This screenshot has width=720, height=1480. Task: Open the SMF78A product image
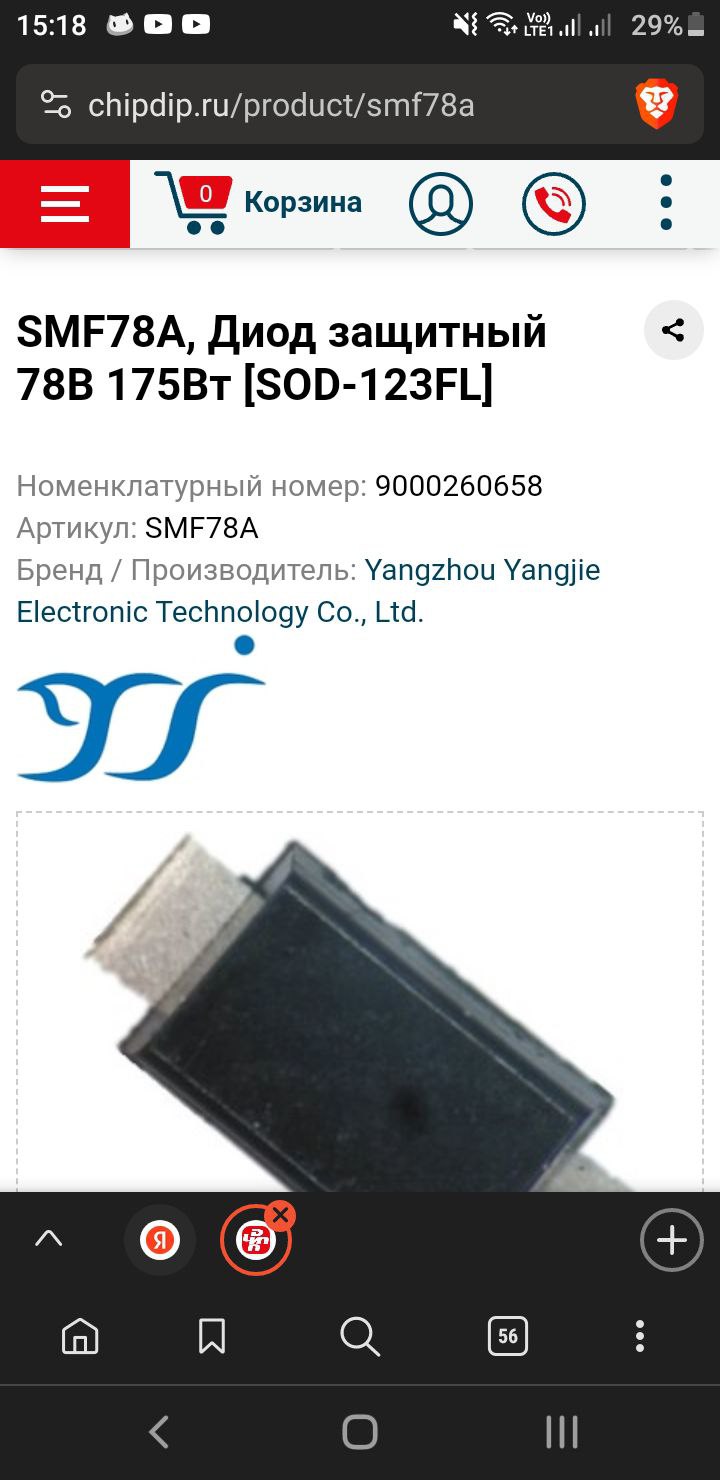[x=360, y=1002]
